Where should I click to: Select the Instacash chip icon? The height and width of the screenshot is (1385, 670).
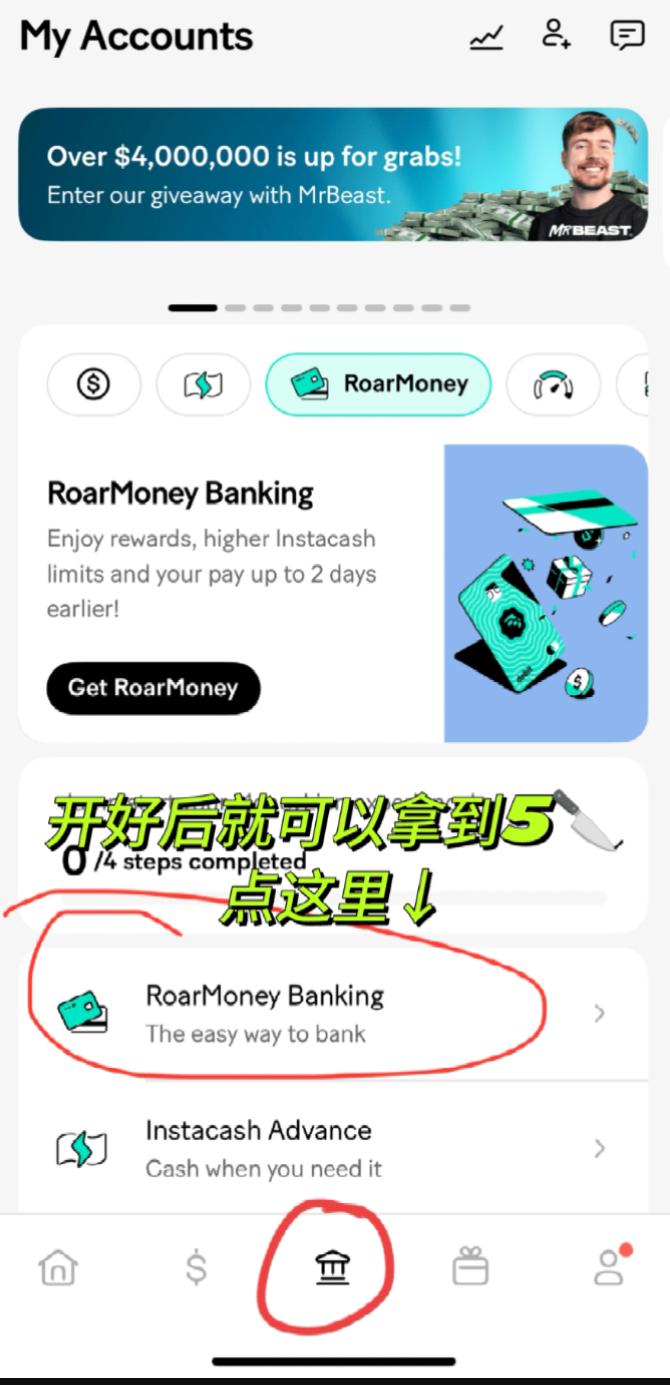point(203,384)
